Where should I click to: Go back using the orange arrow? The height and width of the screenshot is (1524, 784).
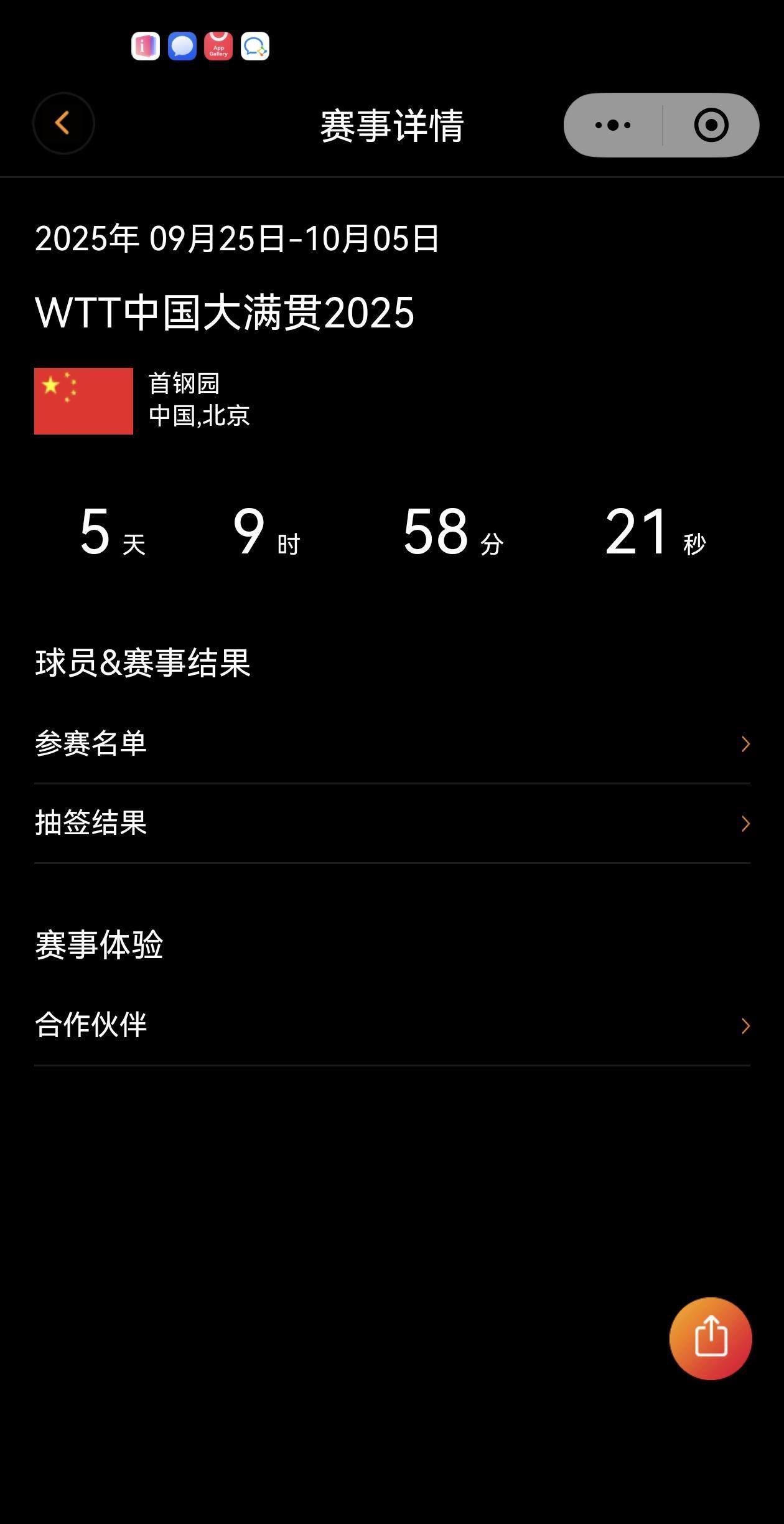click(x=63, y=123)
